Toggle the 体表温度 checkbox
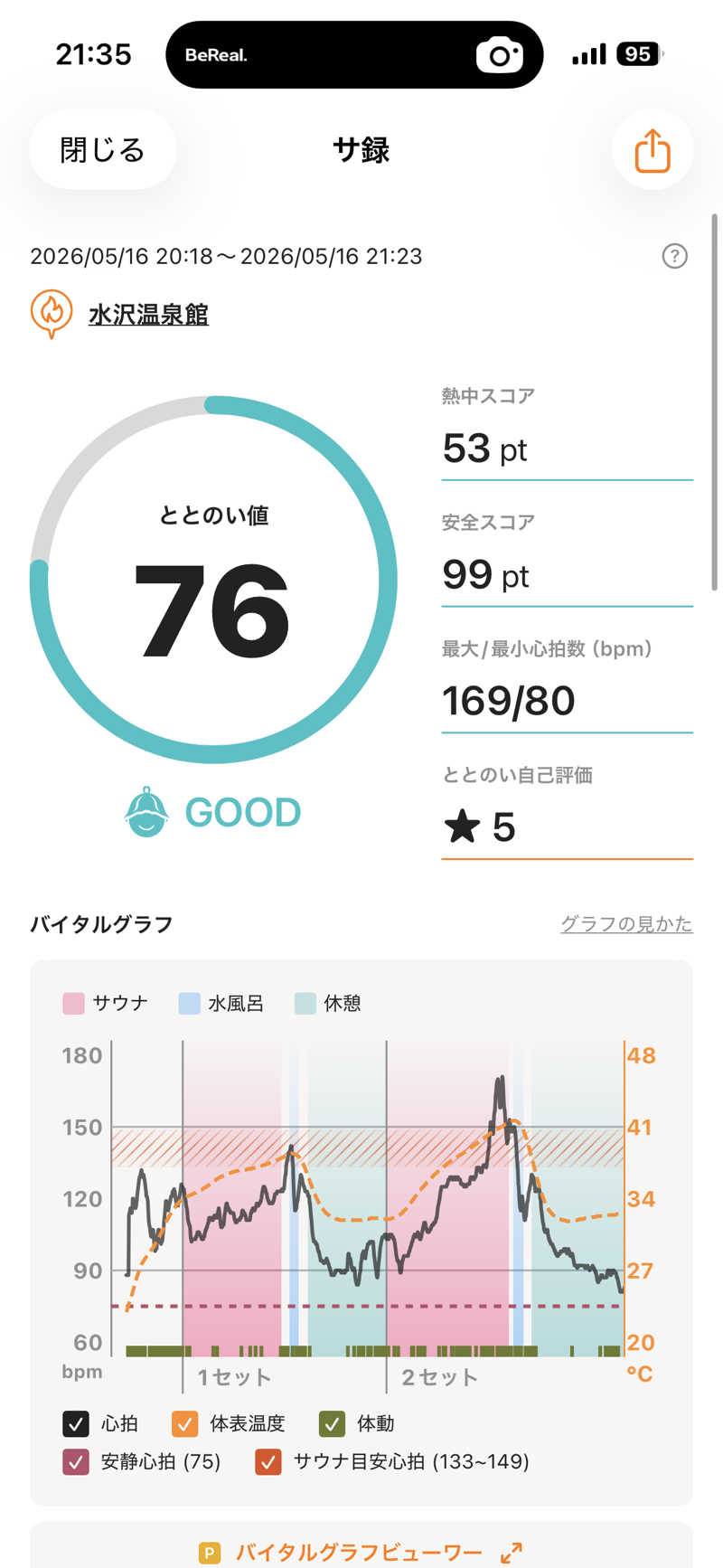The height and width of the screenshot is (1568, 723). point(184,1423)
